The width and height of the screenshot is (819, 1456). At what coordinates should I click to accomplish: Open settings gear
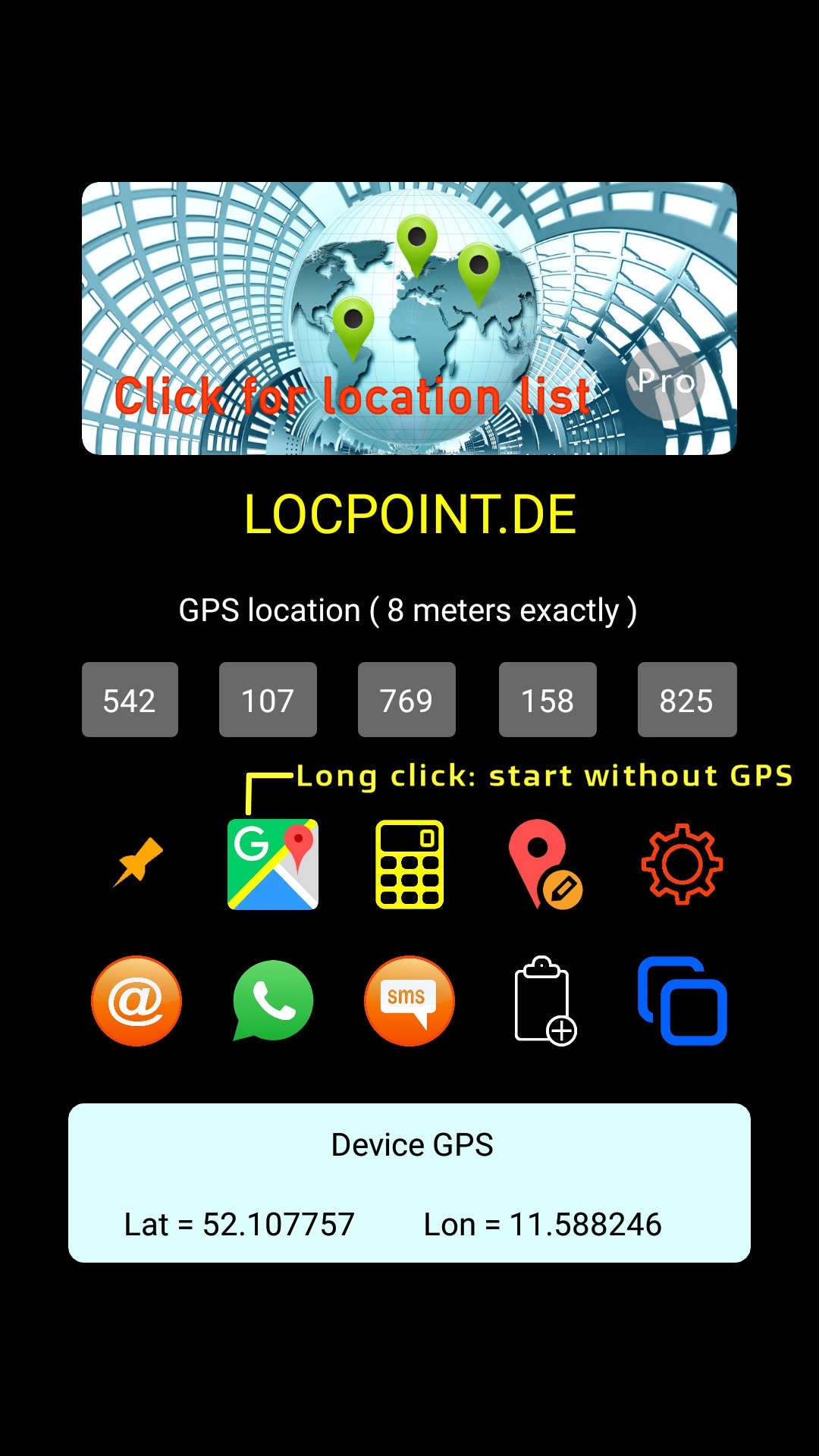[x=682, y=864]
